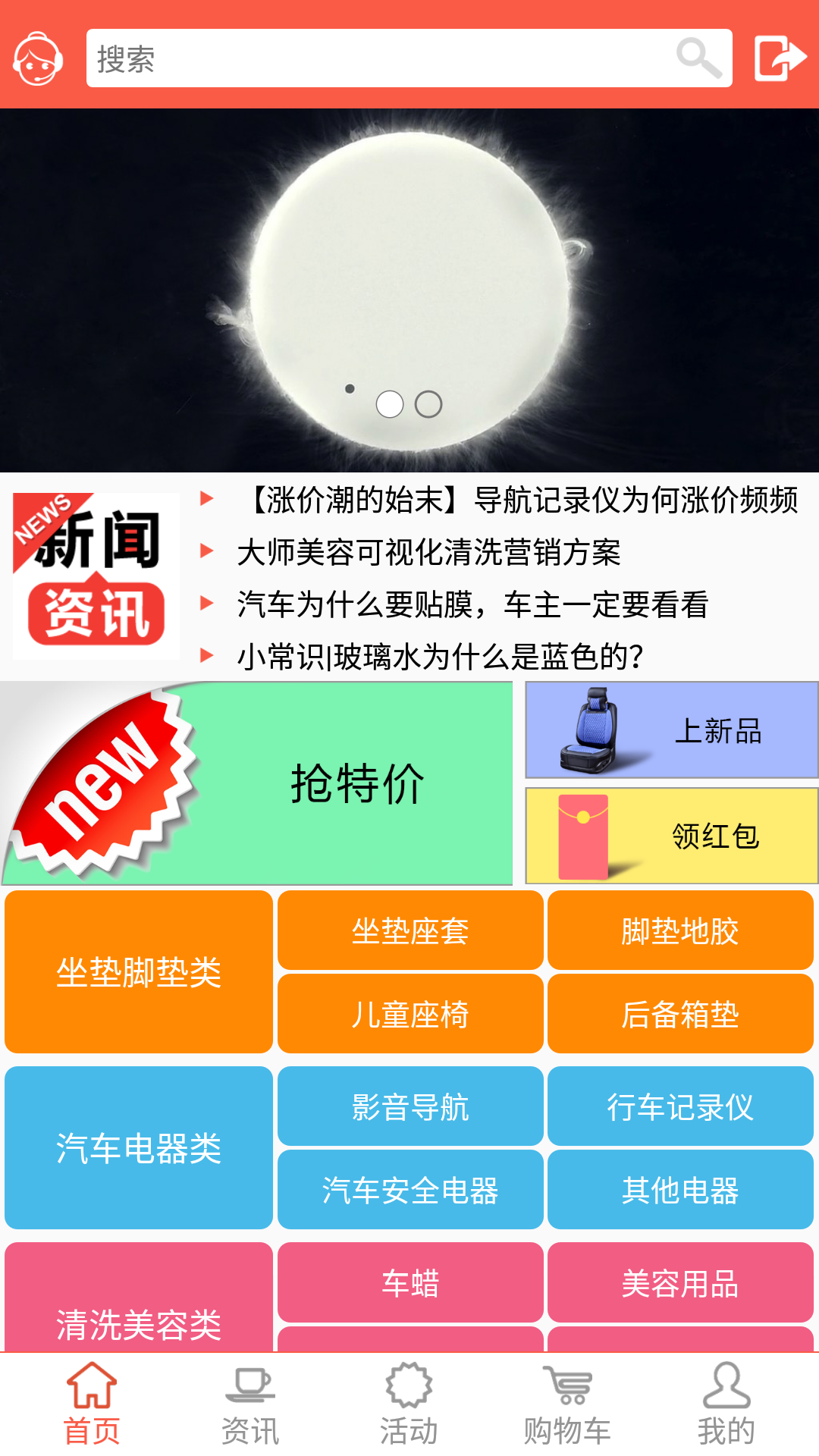This screenshot has width=819, height=1456.
Task: Switch to the 资讯 tab
Action: click(250, 1404)
